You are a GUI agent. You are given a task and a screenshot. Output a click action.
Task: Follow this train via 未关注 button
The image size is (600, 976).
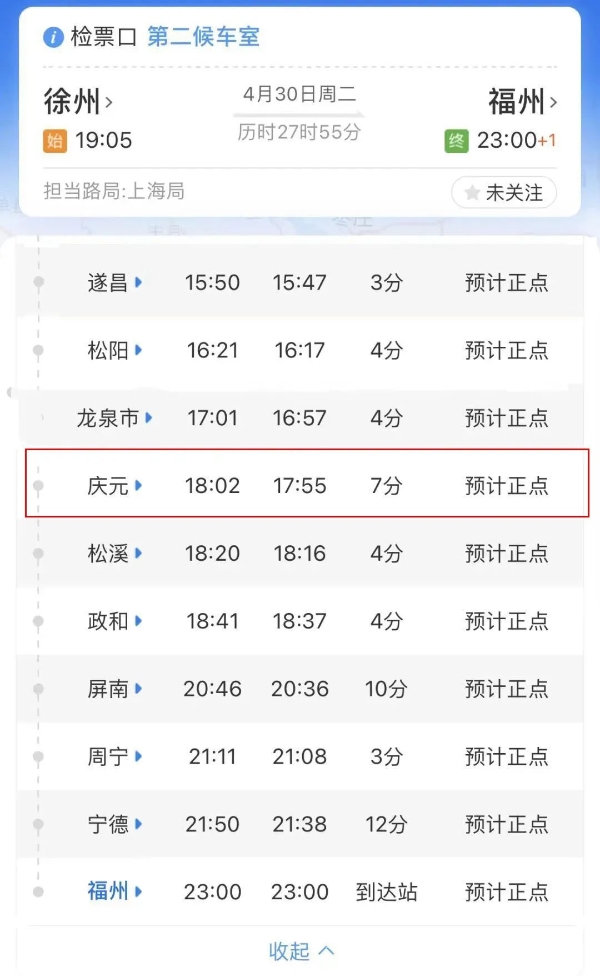tap(503, 193)
